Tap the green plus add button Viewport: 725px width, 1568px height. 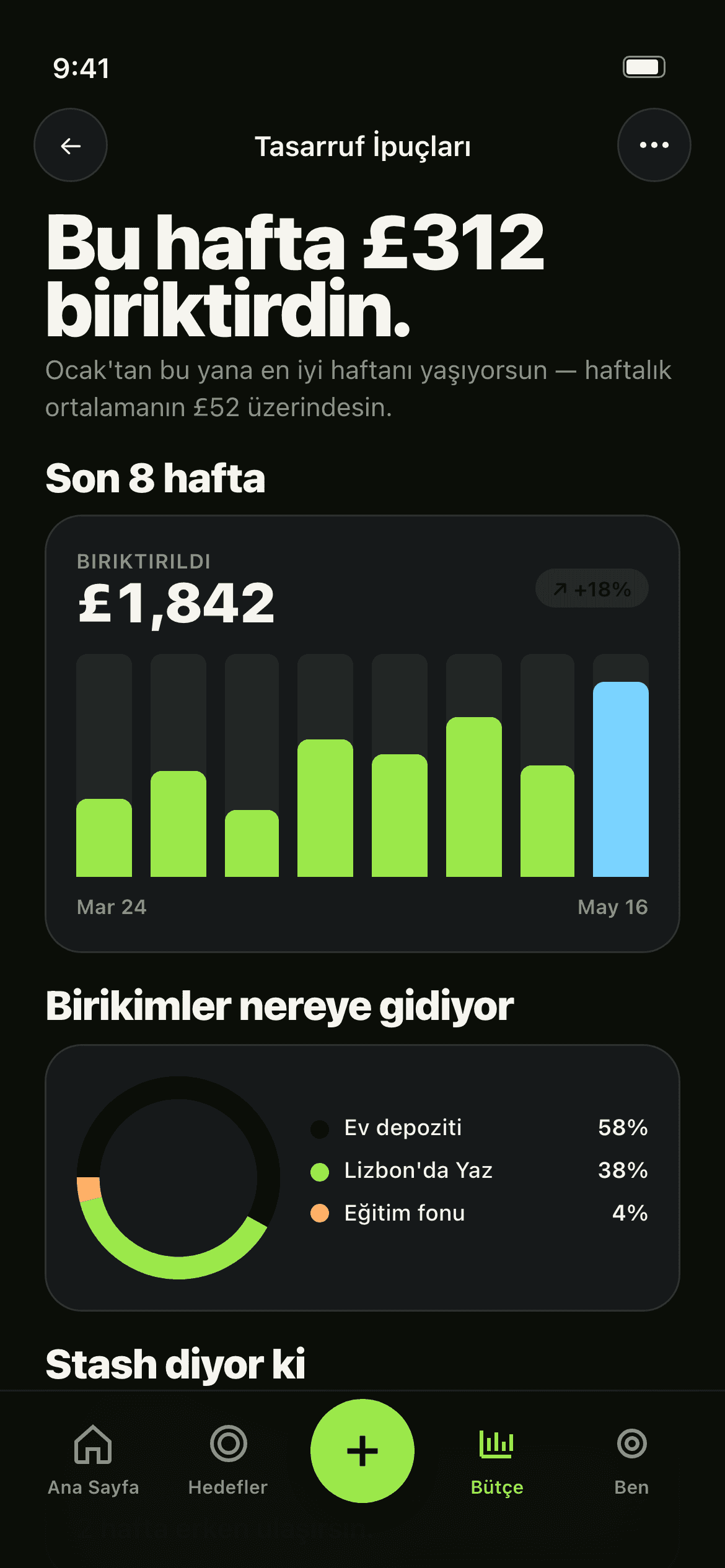[x=362, y=1451]
